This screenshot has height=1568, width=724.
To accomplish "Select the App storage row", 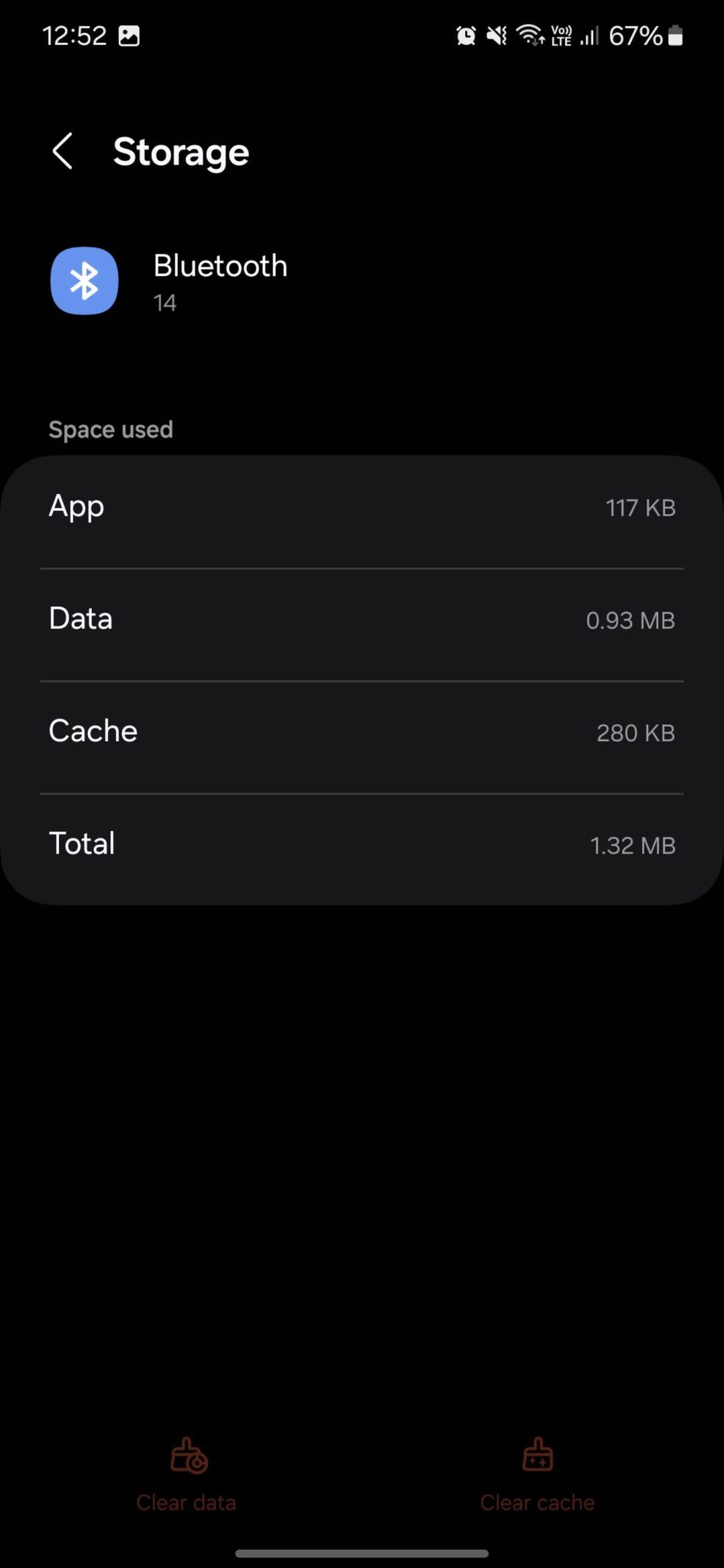I will 362,506.
